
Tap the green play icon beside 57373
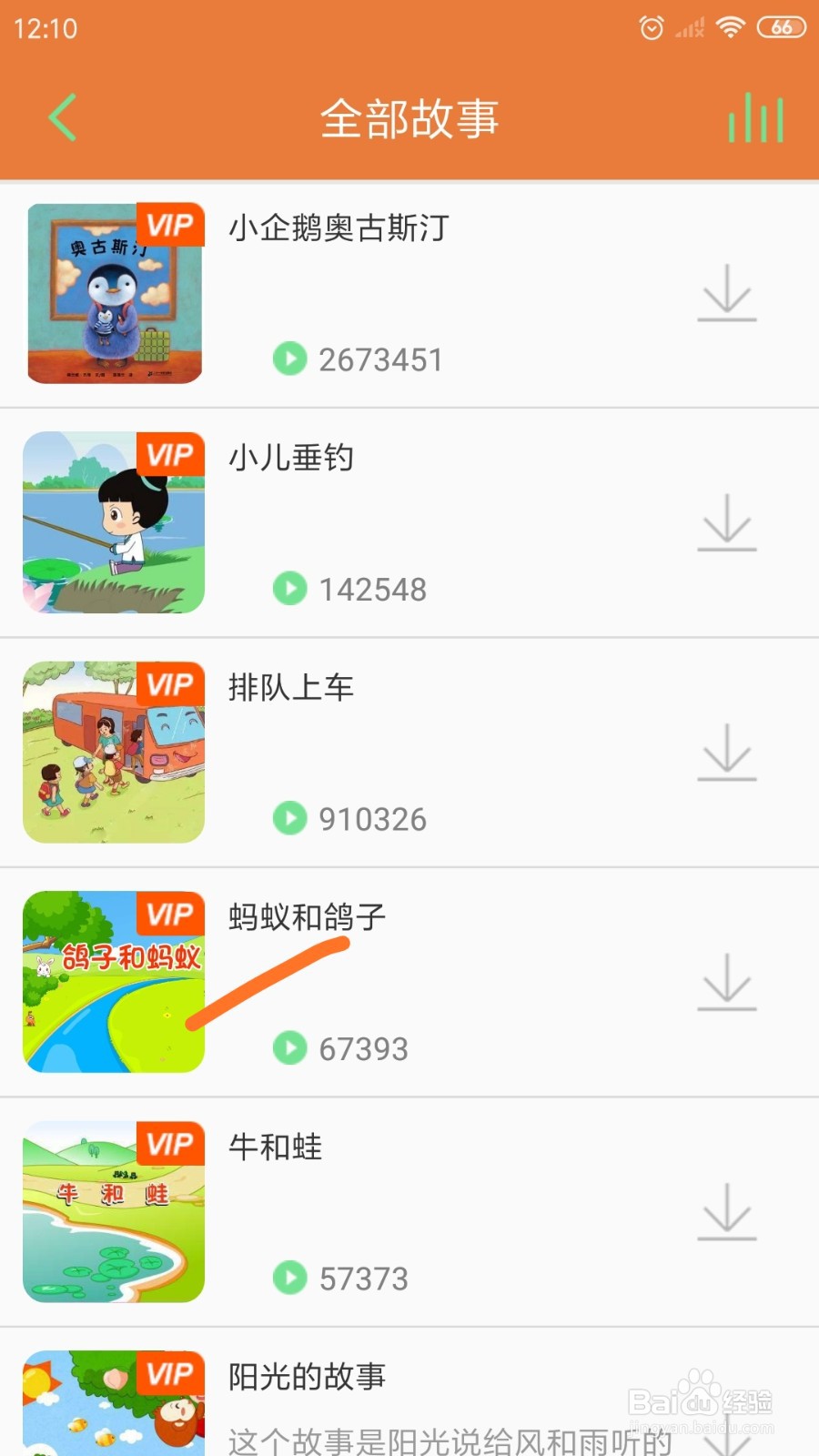[288, 1279]
